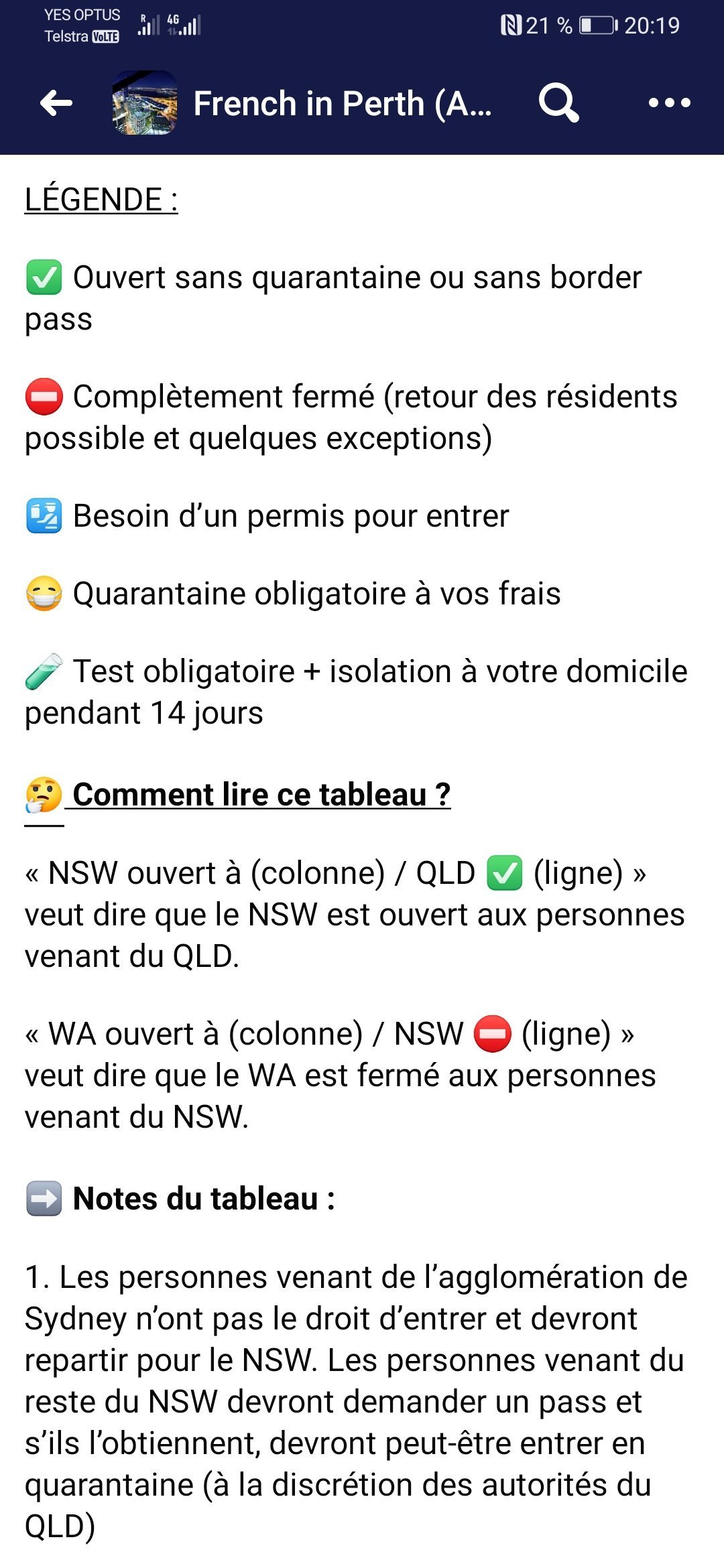Search within the group
The height and width of the screenshot is (1568, 724).
558,103
